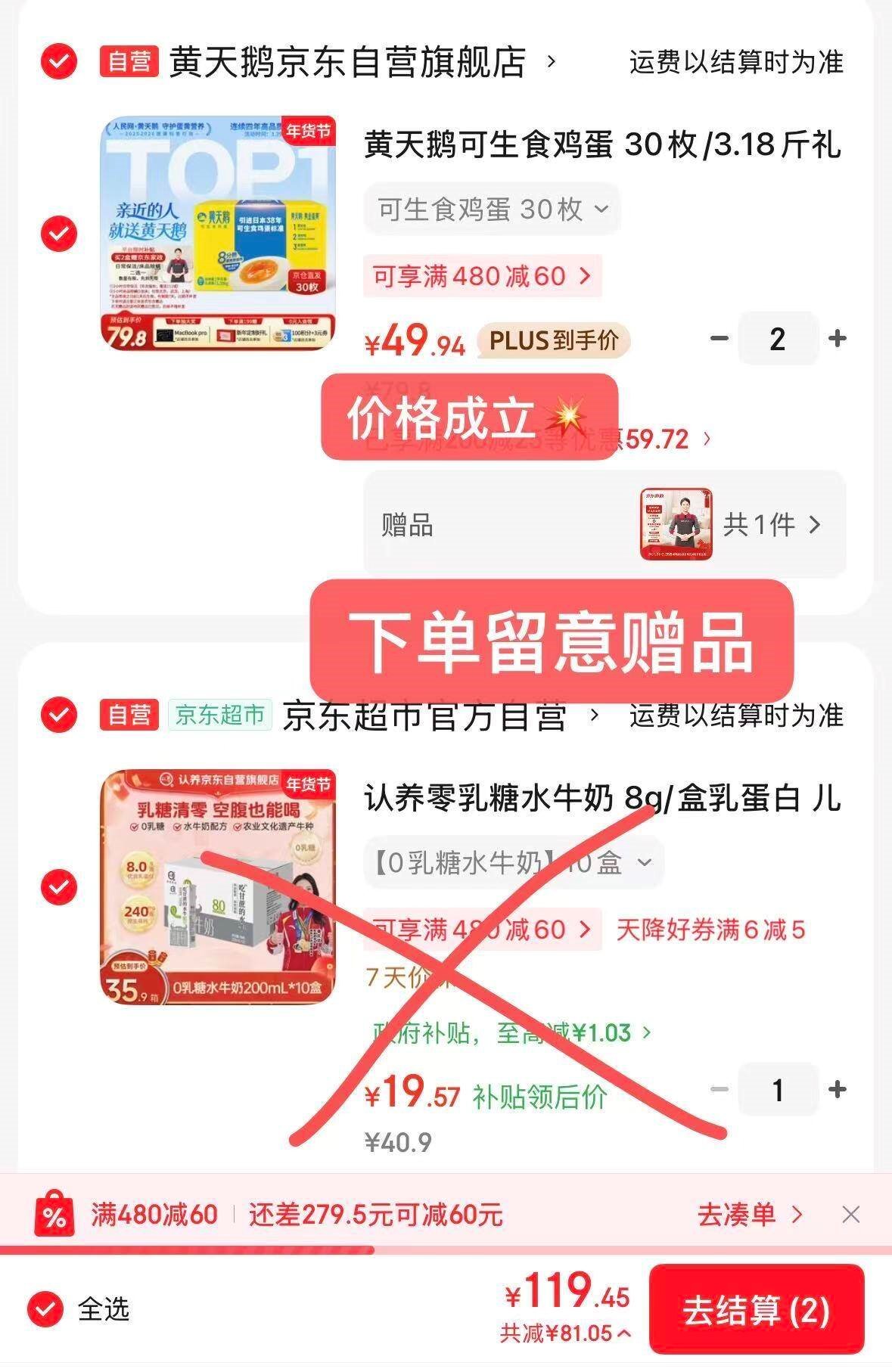
Task: Open the 认养零乳糖水牛奶 product image
Action: (219, 886)
